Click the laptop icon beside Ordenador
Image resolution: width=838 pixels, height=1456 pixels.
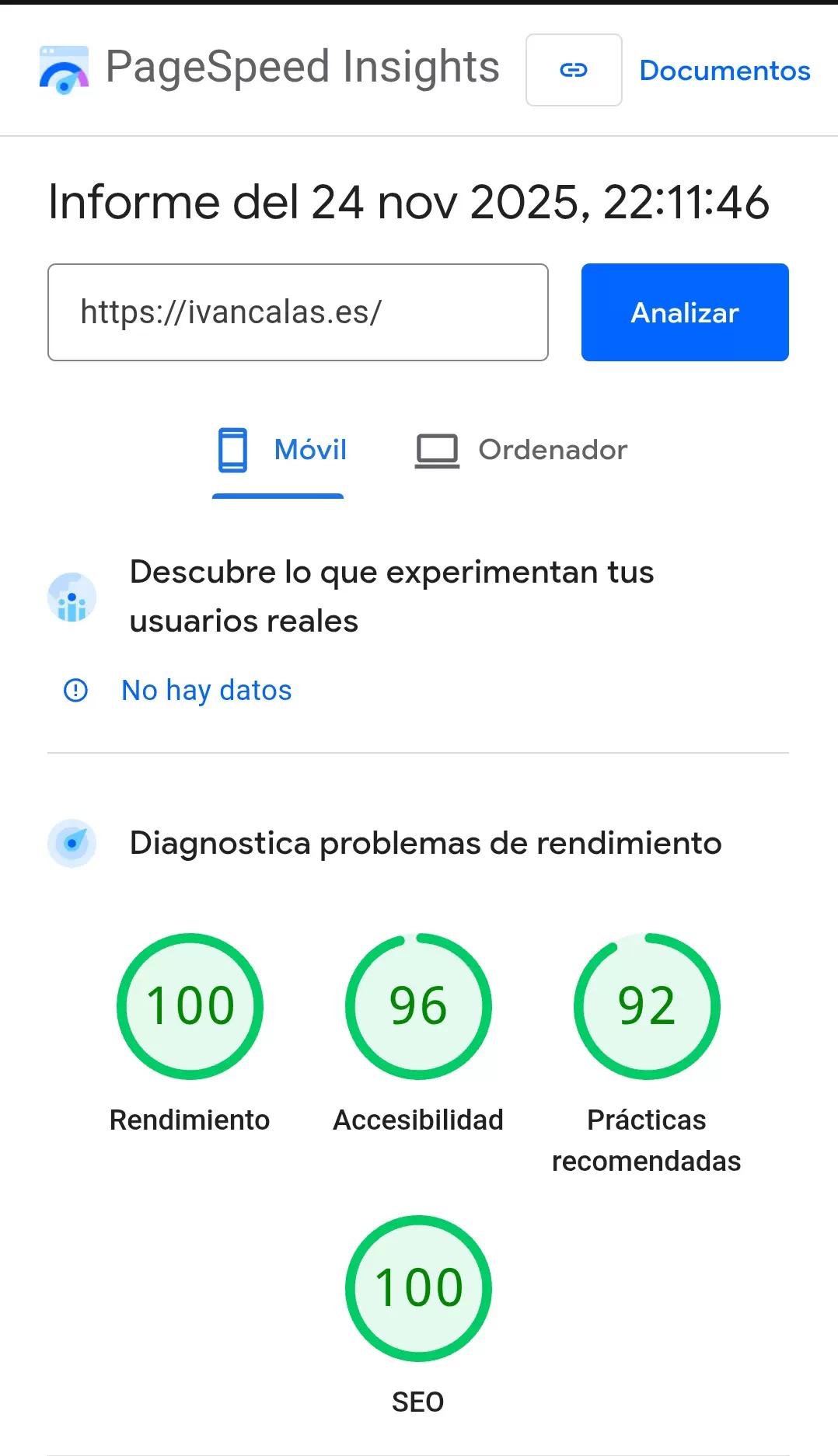click(x=438, y=451)
